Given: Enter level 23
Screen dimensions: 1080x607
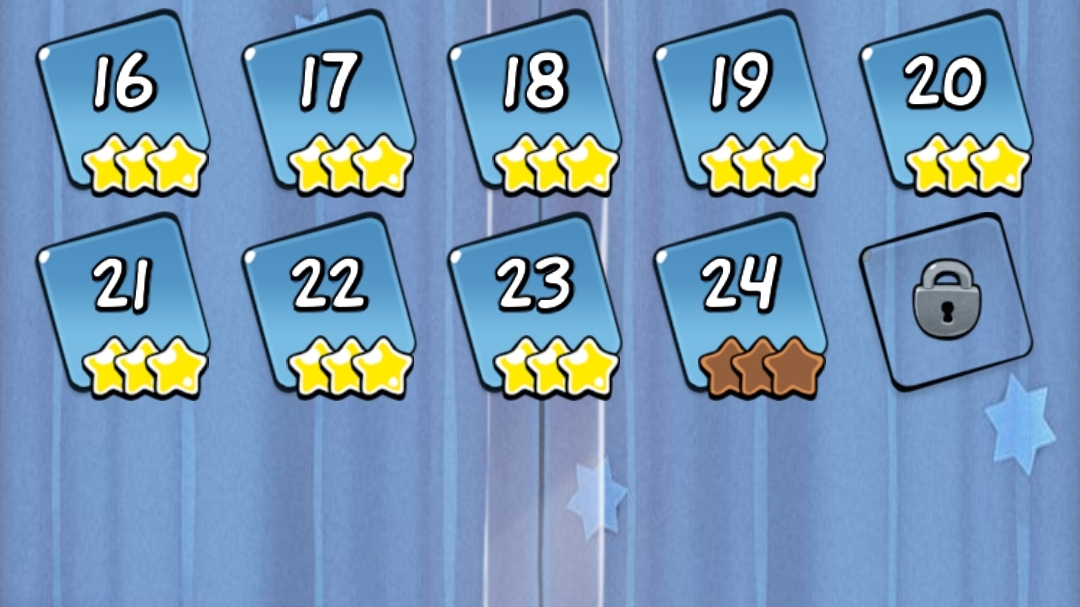Looking at the screenshot, I should click(x=534, y=308).
